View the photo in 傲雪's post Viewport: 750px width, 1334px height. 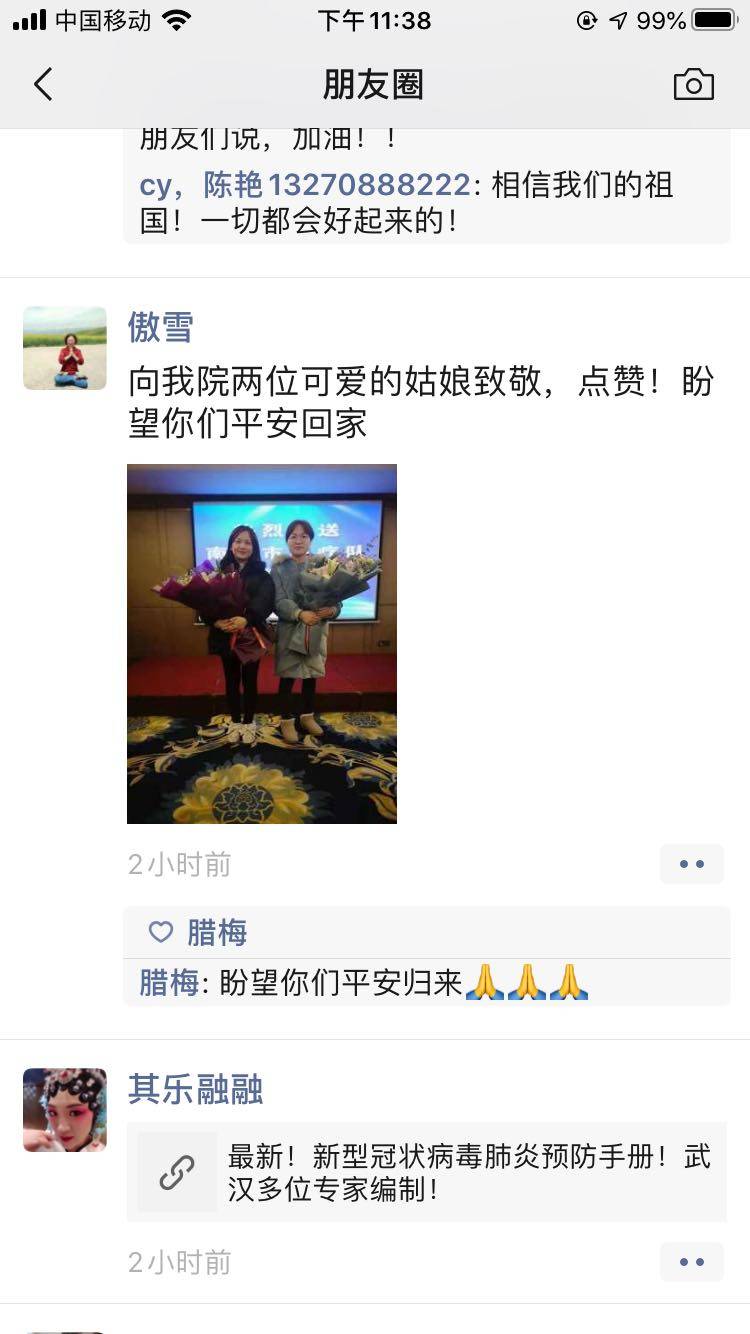coord(262,643)
